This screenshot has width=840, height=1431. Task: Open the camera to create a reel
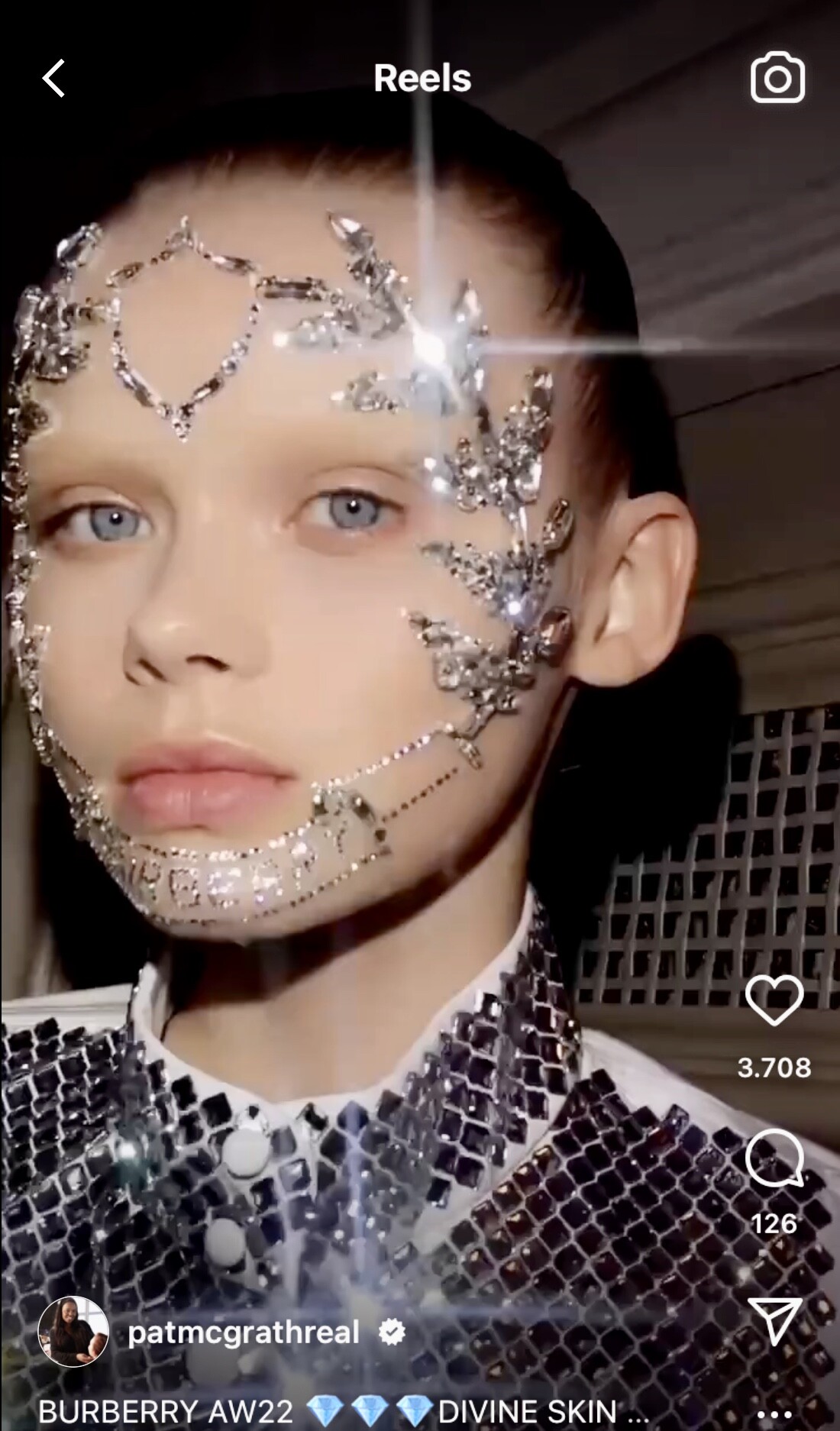point(777,78)
